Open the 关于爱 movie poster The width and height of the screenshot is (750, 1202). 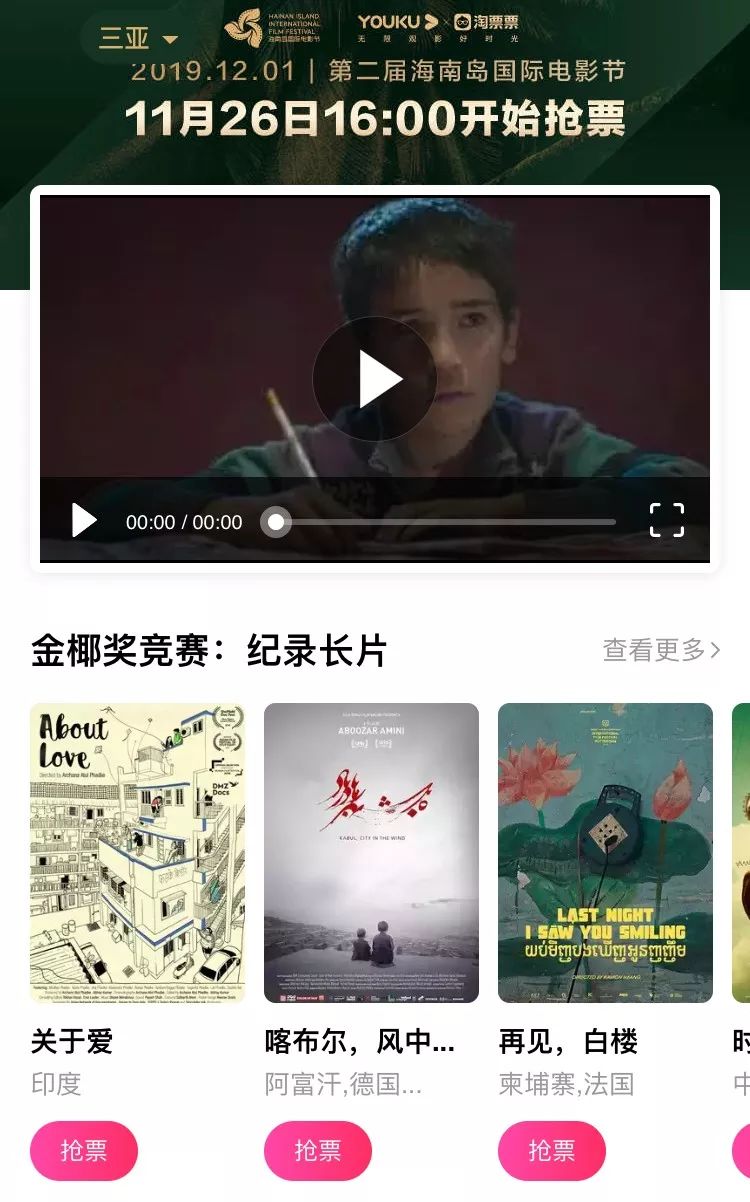tap(137, 853)
